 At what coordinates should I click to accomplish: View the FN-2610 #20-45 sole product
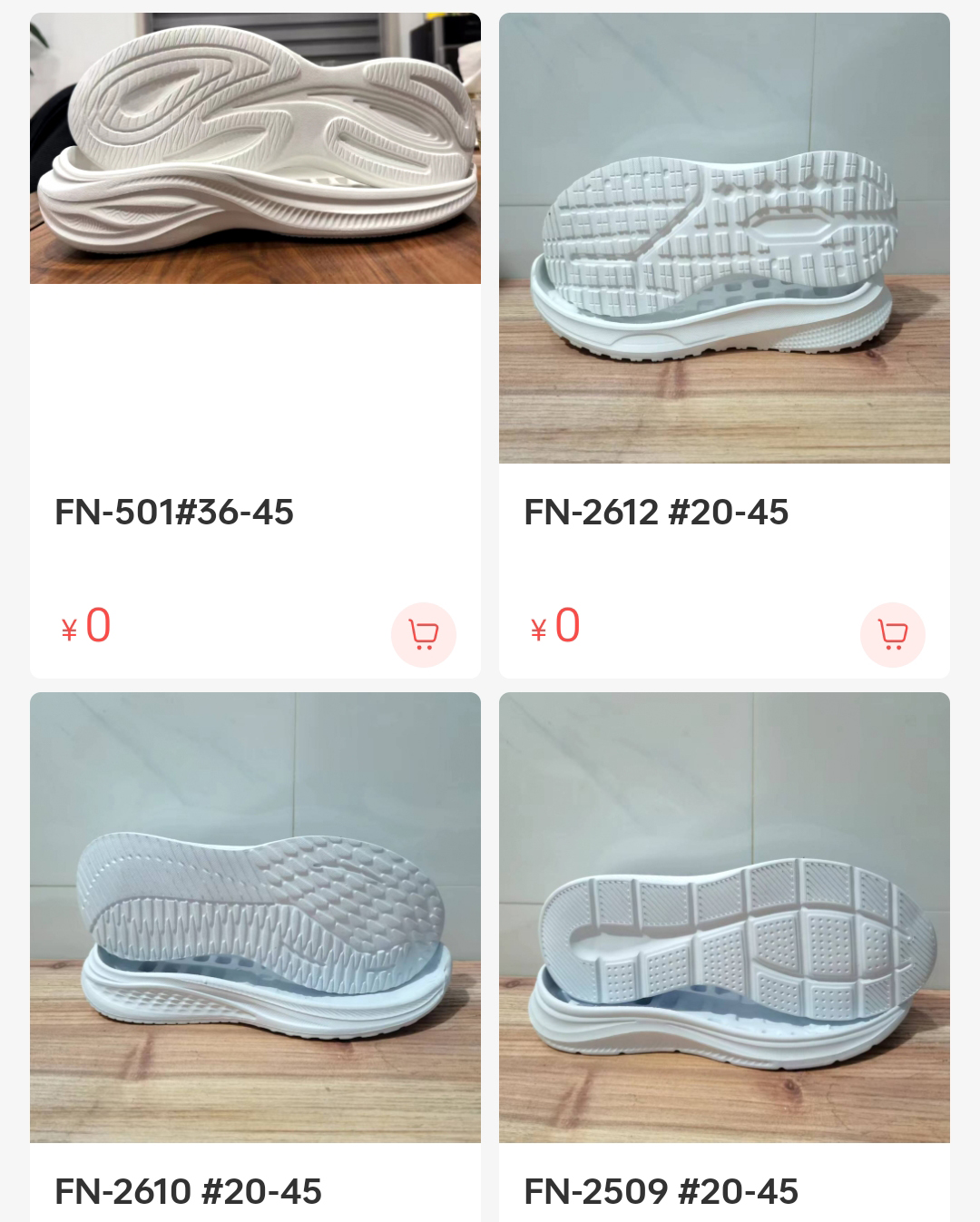point(255,917)
